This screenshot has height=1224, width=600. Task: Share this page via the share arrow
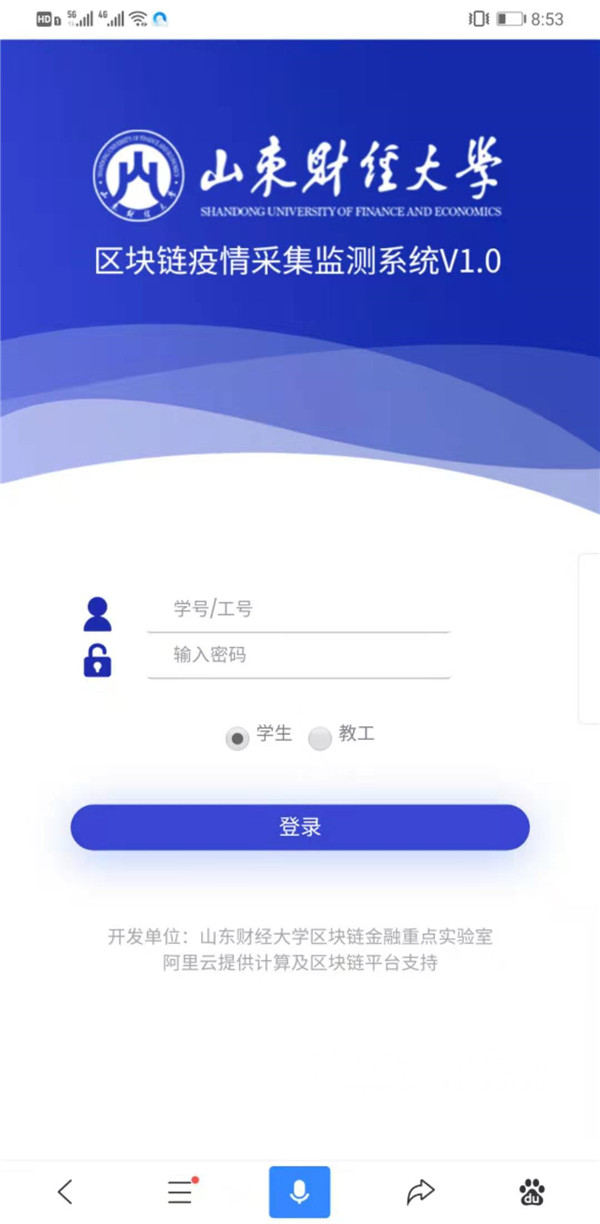tap(420, 1191)
